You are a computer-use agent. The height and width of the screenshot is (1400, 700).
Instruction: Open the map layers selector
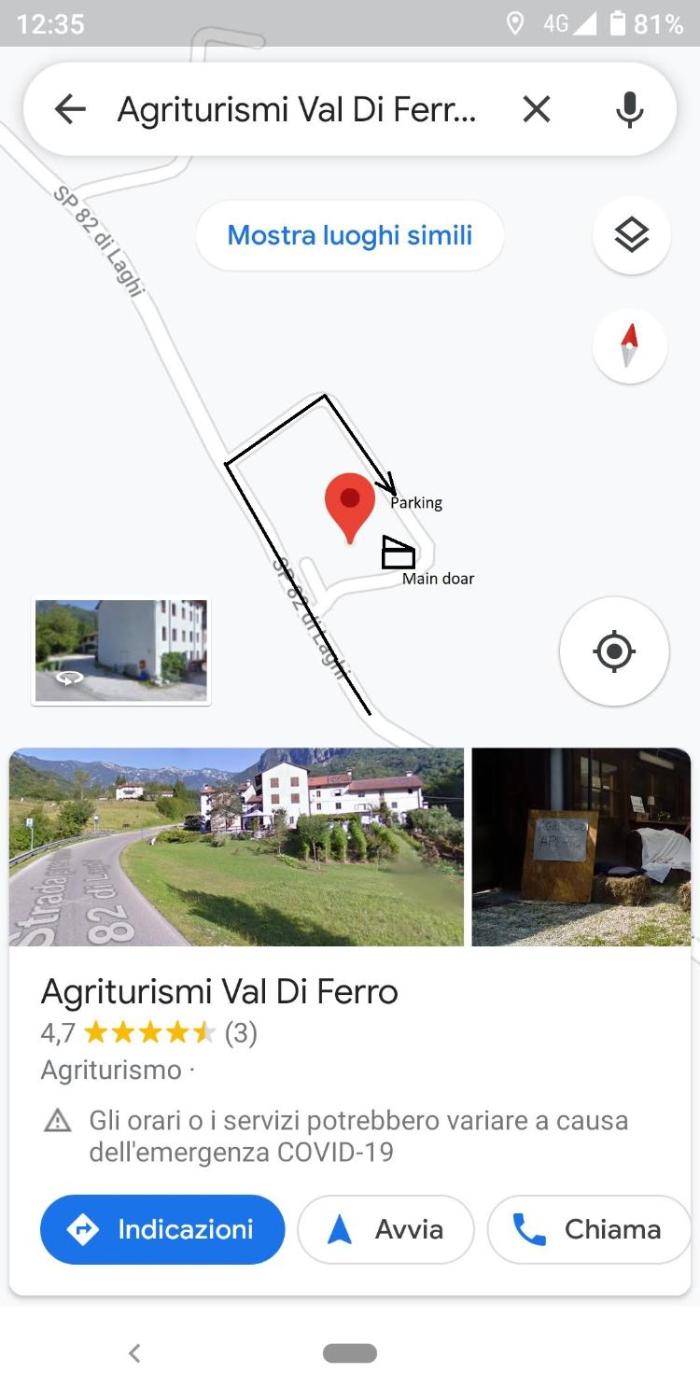point(631,236)
